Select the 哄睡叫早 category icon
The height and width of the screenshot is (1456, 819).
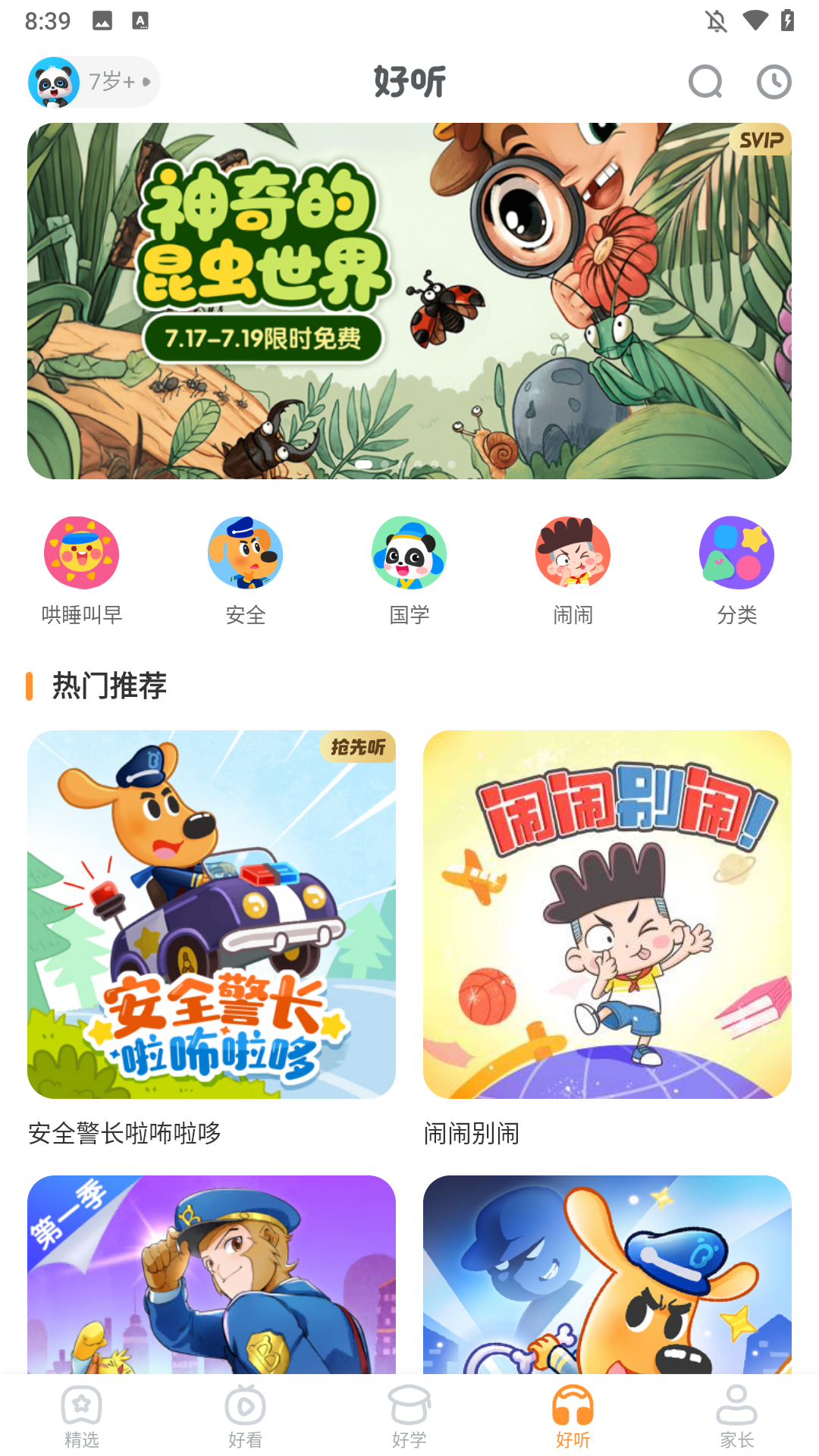click(x=81, y=553)
